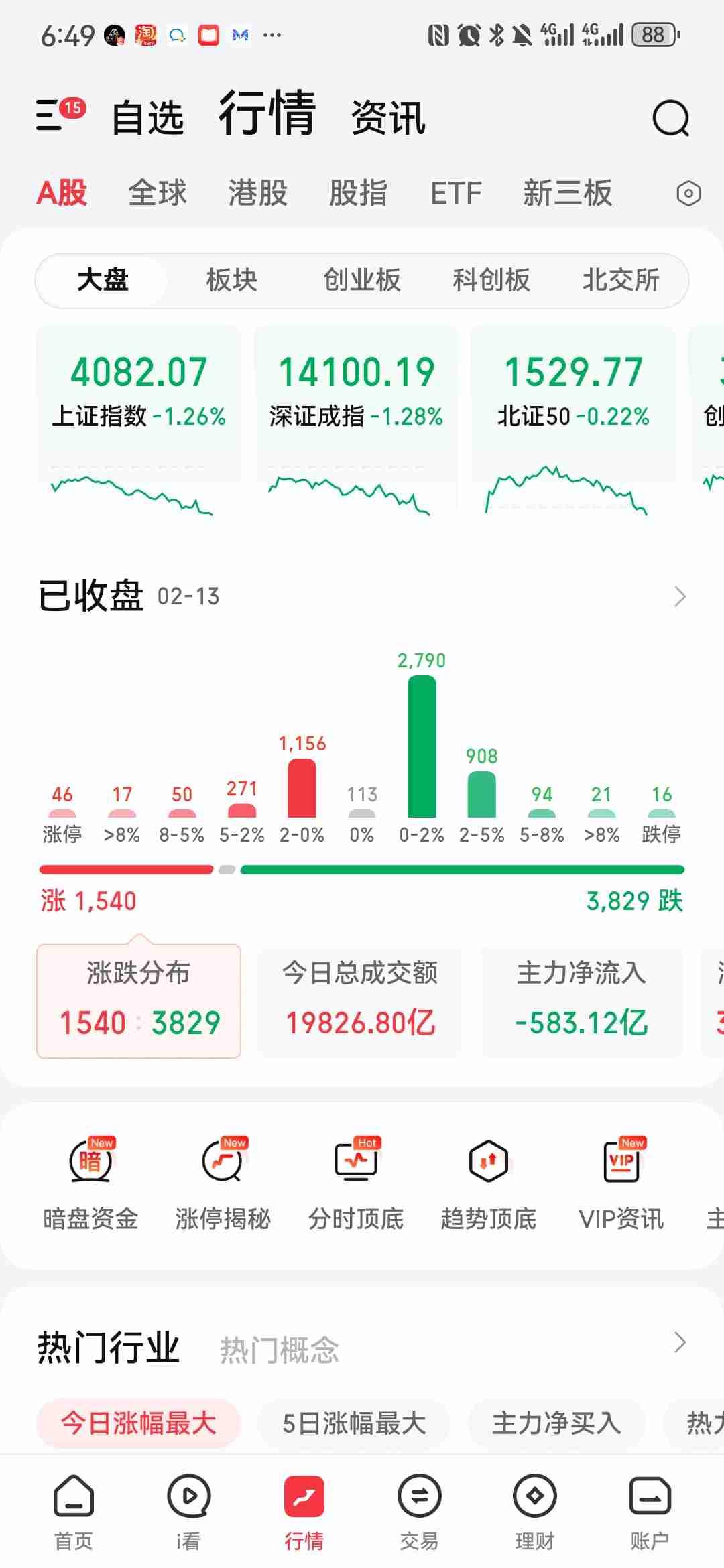Screen dimensions: 724x1568
Task: Enable the 今日涨幅最大 filter chip
Action: 137,1425
